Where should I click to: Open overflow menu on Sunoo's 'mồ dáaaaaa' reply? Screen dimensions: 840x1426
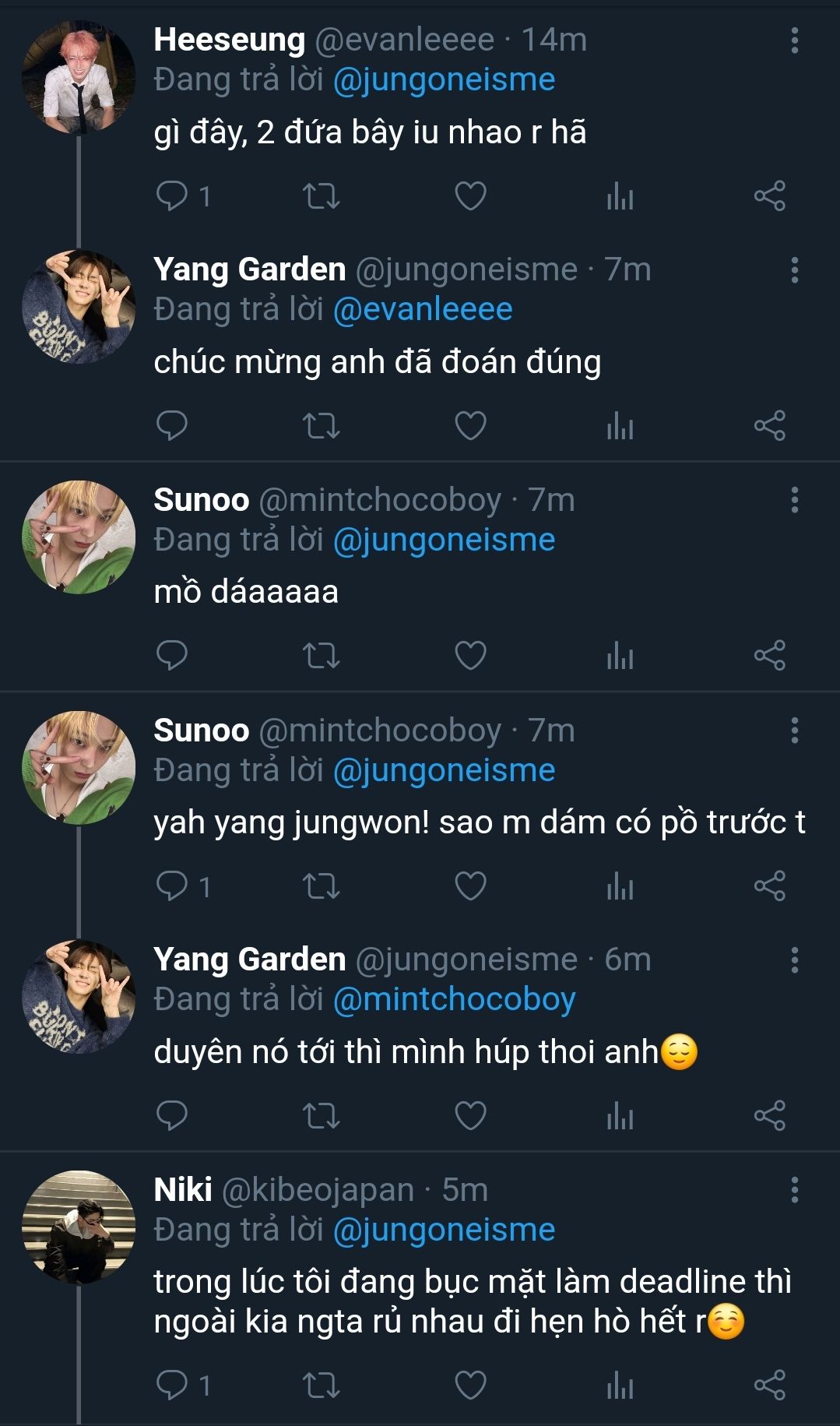coord(794,500)
